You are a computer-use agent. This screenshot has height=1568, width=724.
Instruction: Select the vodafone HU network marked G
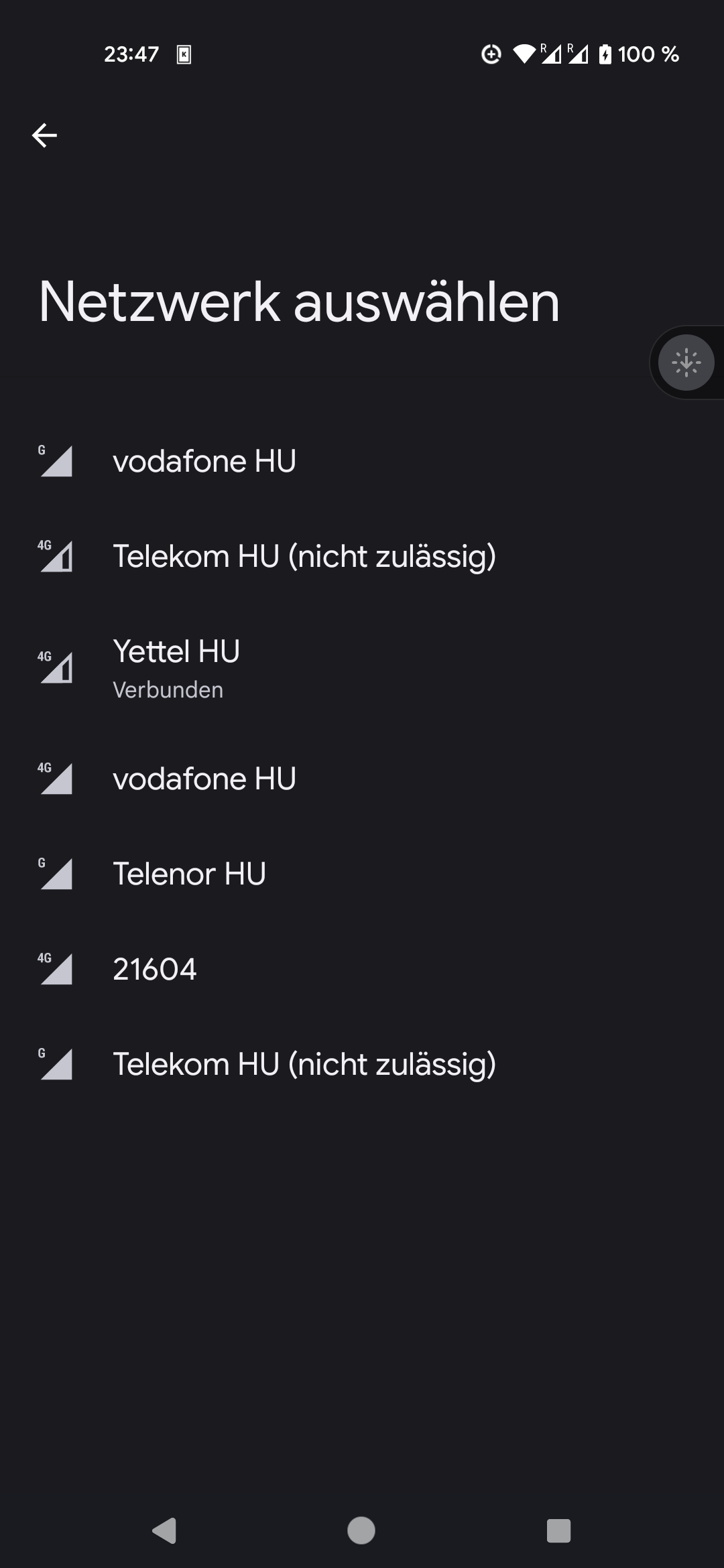tap(204, 462)
